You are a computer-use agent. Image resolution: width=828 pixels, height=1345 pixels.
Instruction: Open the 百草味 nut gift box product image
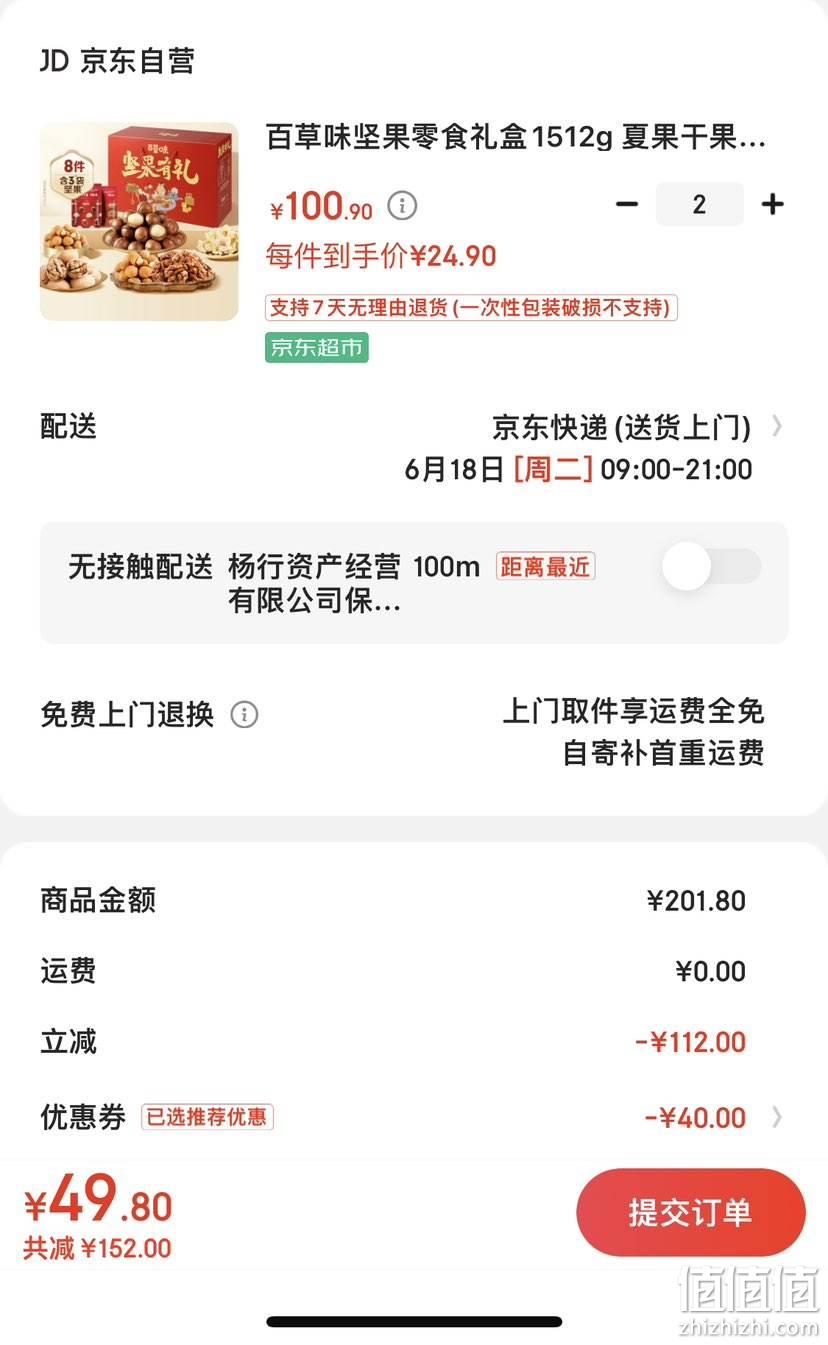click(x=139, y=221)
